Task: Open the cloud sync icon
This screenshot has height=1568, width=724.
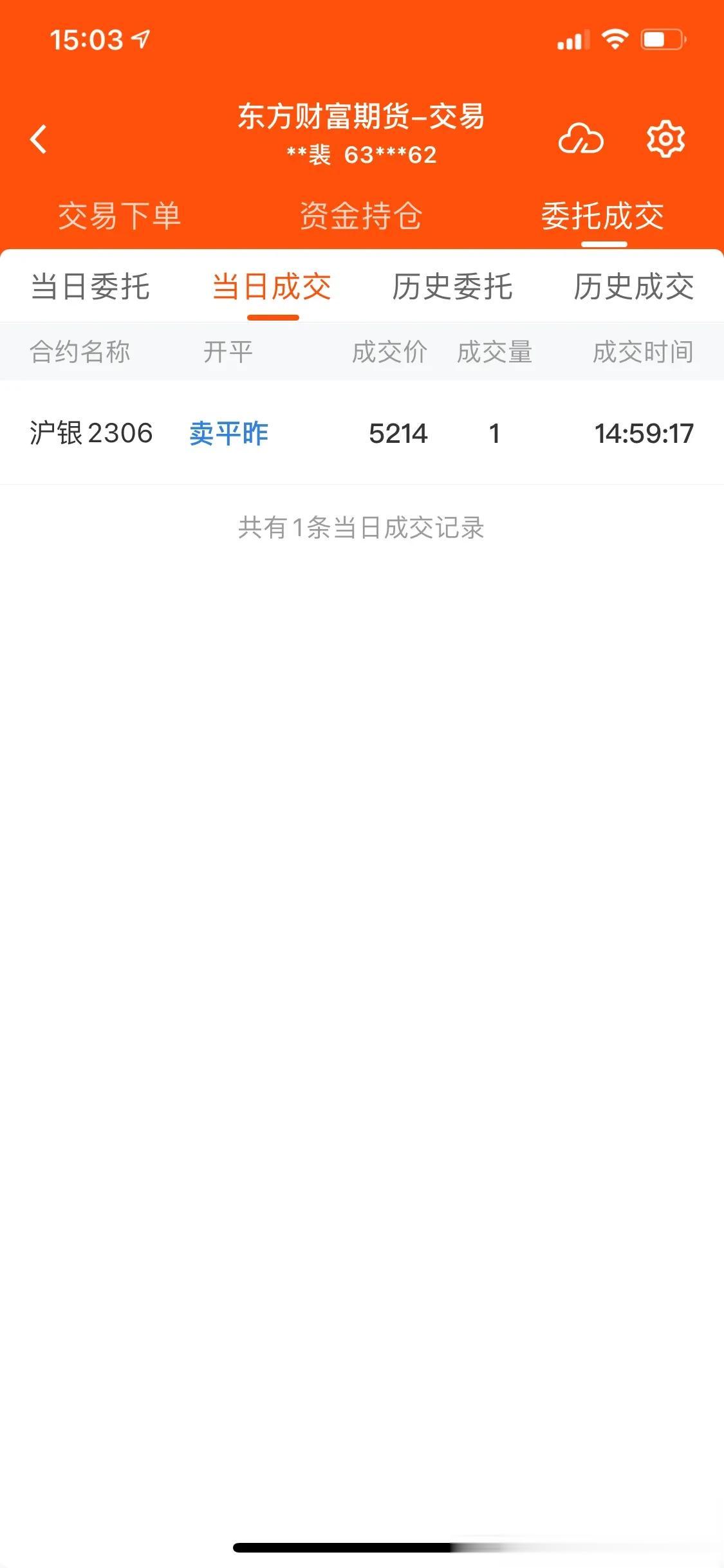Action: point(580,138)
